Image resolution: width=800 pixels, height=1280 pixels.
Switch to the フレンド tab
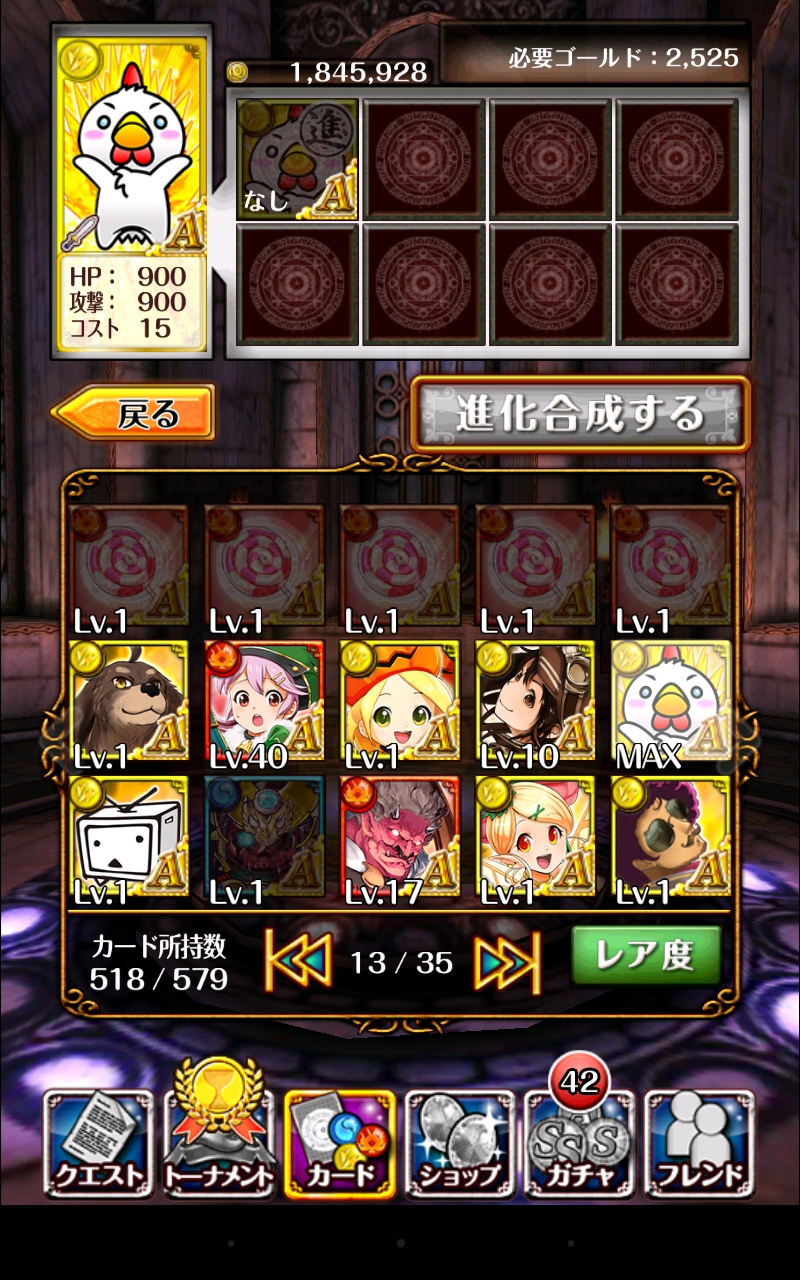pos(700,1144)
